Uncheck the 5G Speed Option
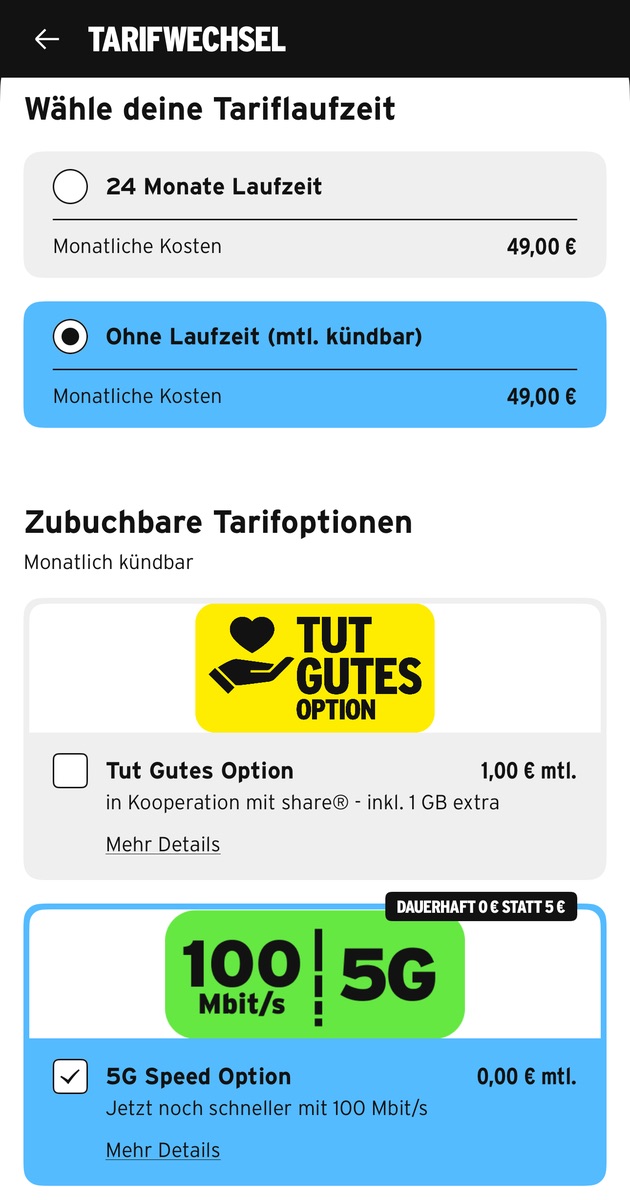The width and height of the screenshot is (630, 1200). click(70, 1077)
